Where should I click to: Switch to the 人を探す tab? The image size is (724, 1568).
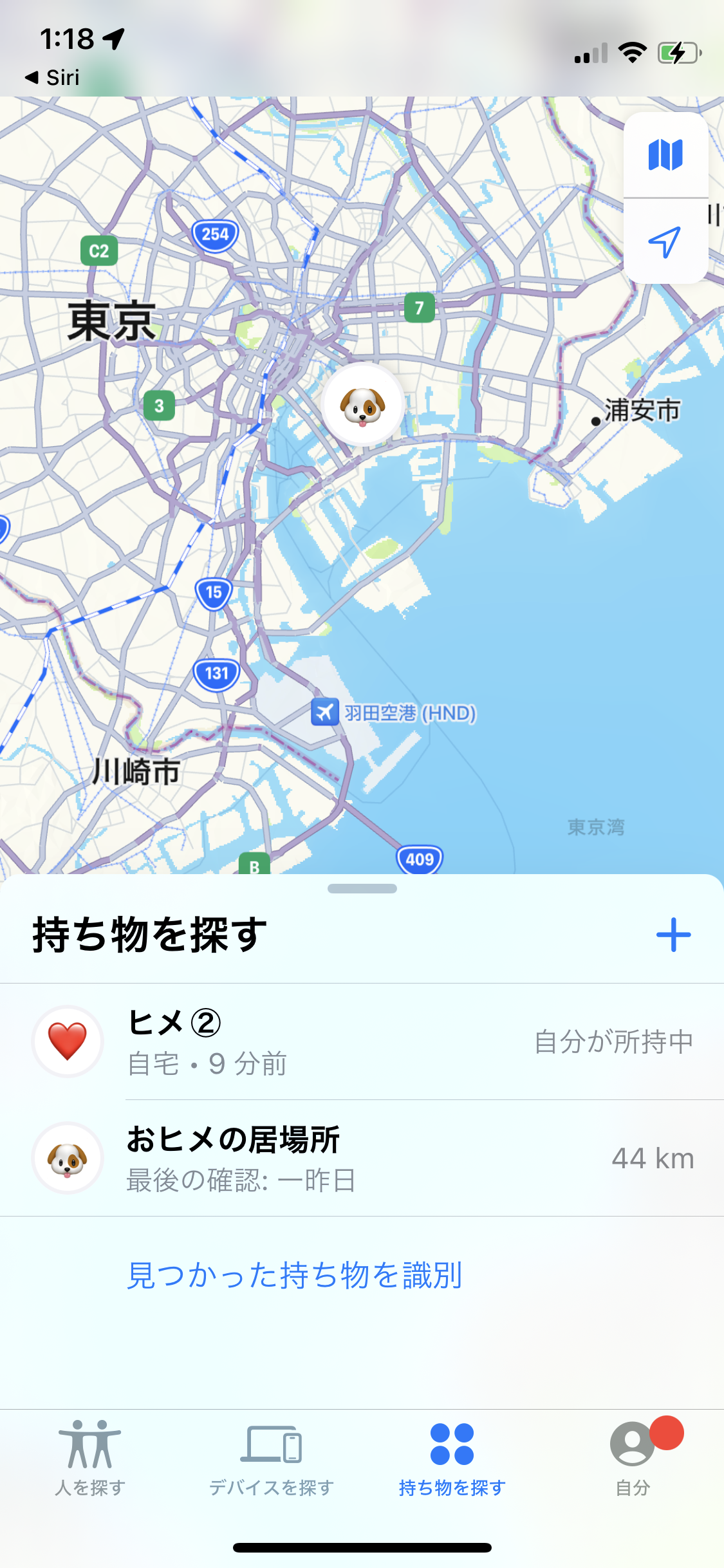tap(90, 1458)
